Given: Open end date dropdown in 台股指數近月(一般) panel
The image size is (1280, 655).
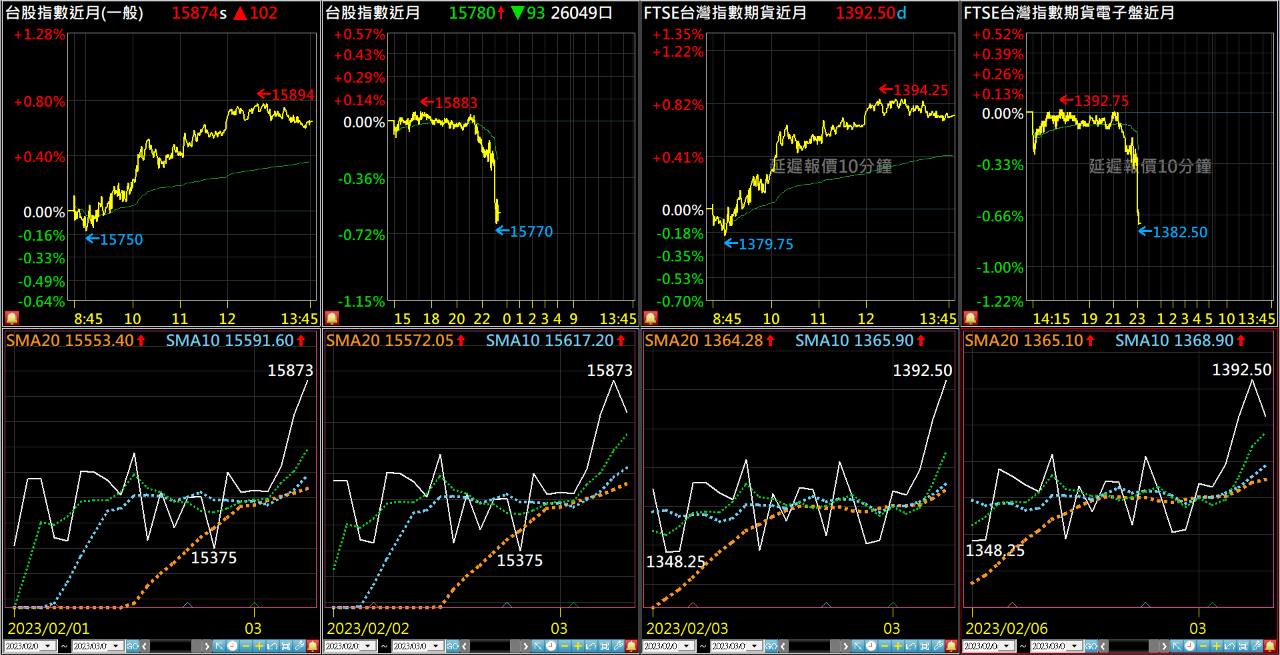Looking at the screenshot, I should tap(117, 646).
